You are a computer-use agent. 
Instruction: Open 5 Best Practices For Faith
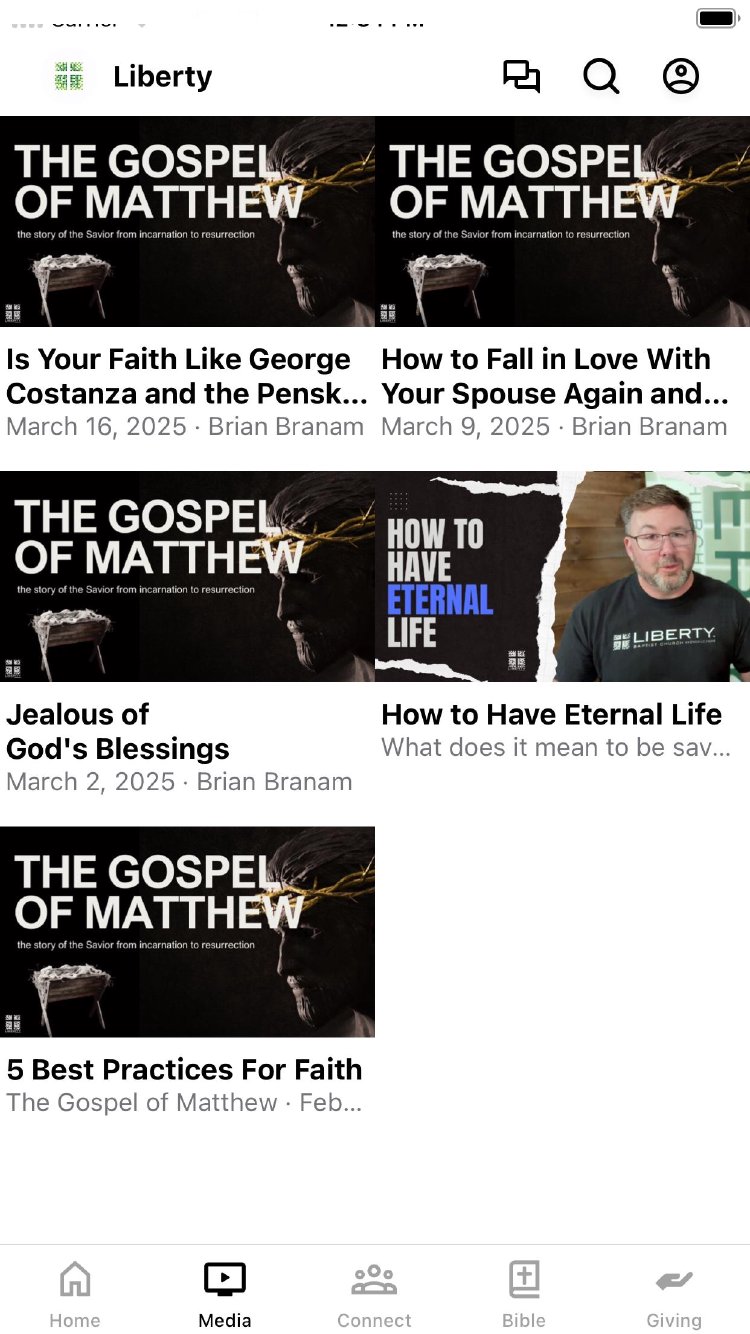point(187,932)
